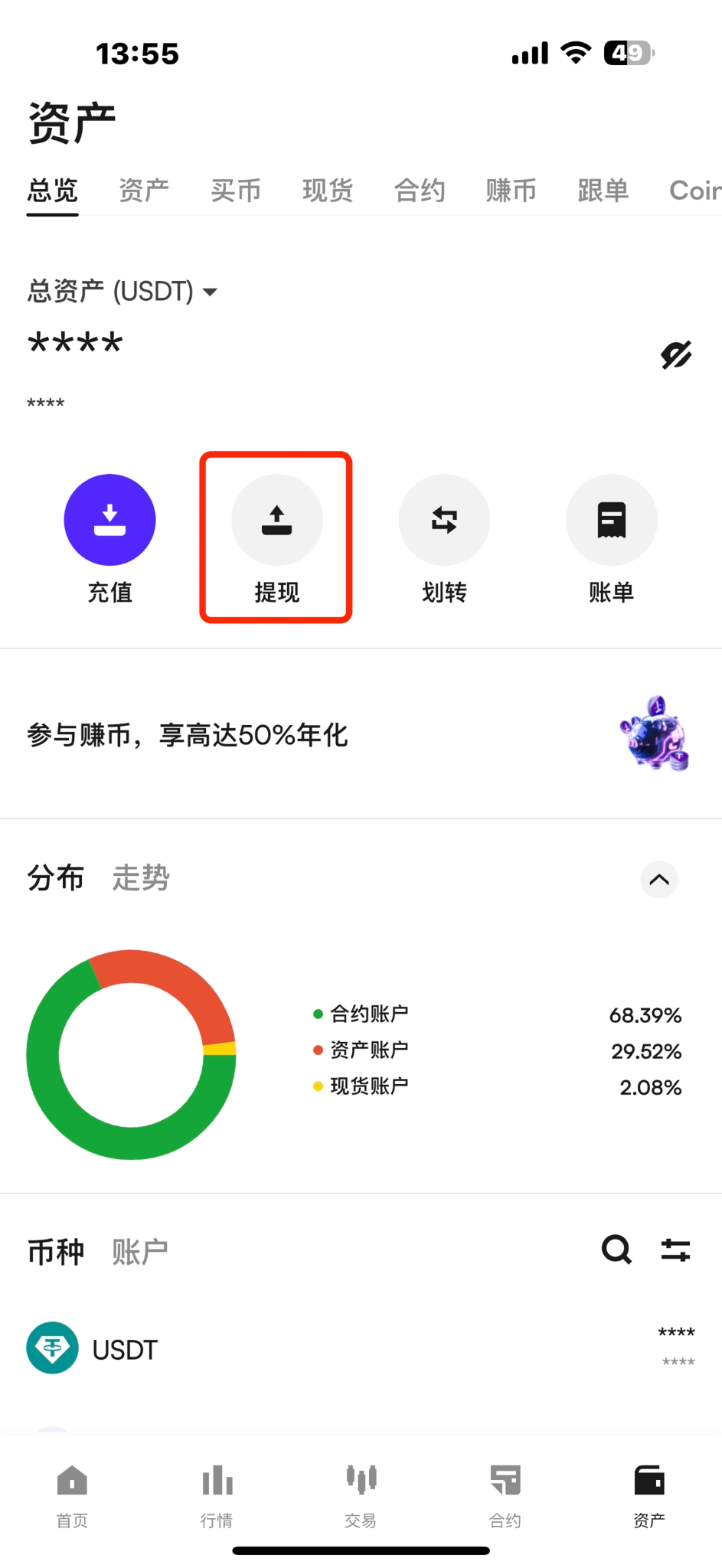Image resolution: width=722 pixels, height=1568 pixels.
Task: Switch chart to 走势 view
Action: (x=141, y=877)
